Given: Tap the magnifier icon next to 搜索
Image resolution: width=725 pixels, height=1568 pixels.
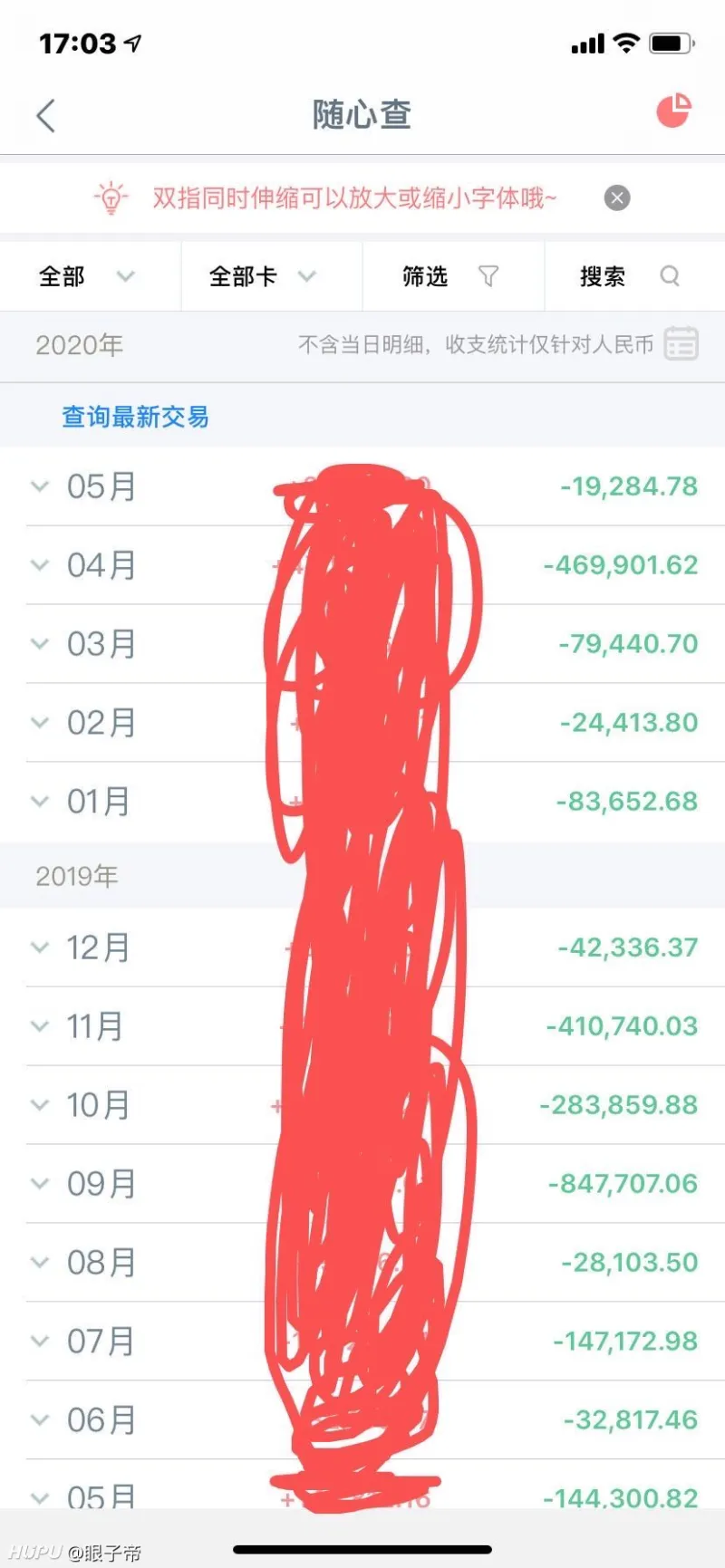Looking at the screenshot, I should [670, 276].
